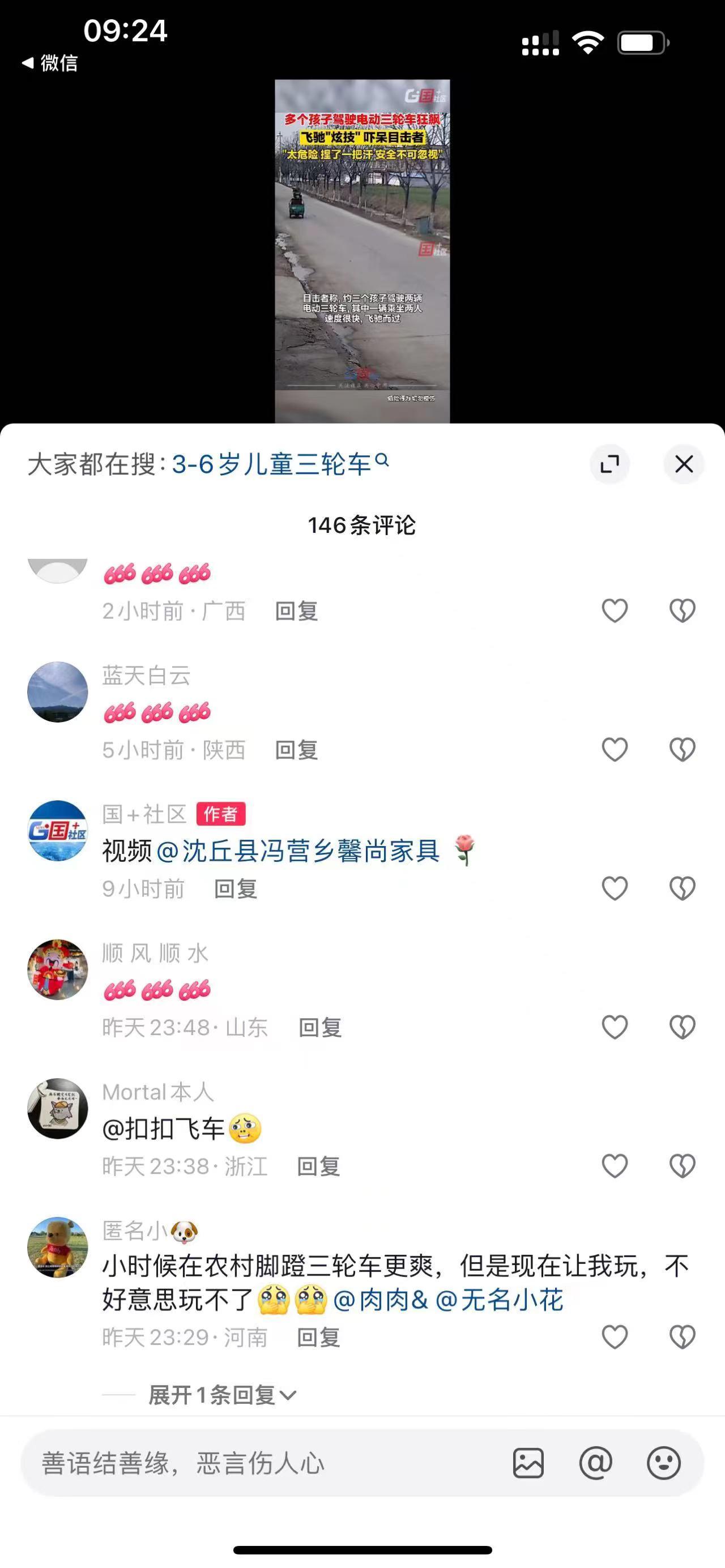Attach an image to the comment
Screen dimensions: 725x1568
pos(528,1463)
